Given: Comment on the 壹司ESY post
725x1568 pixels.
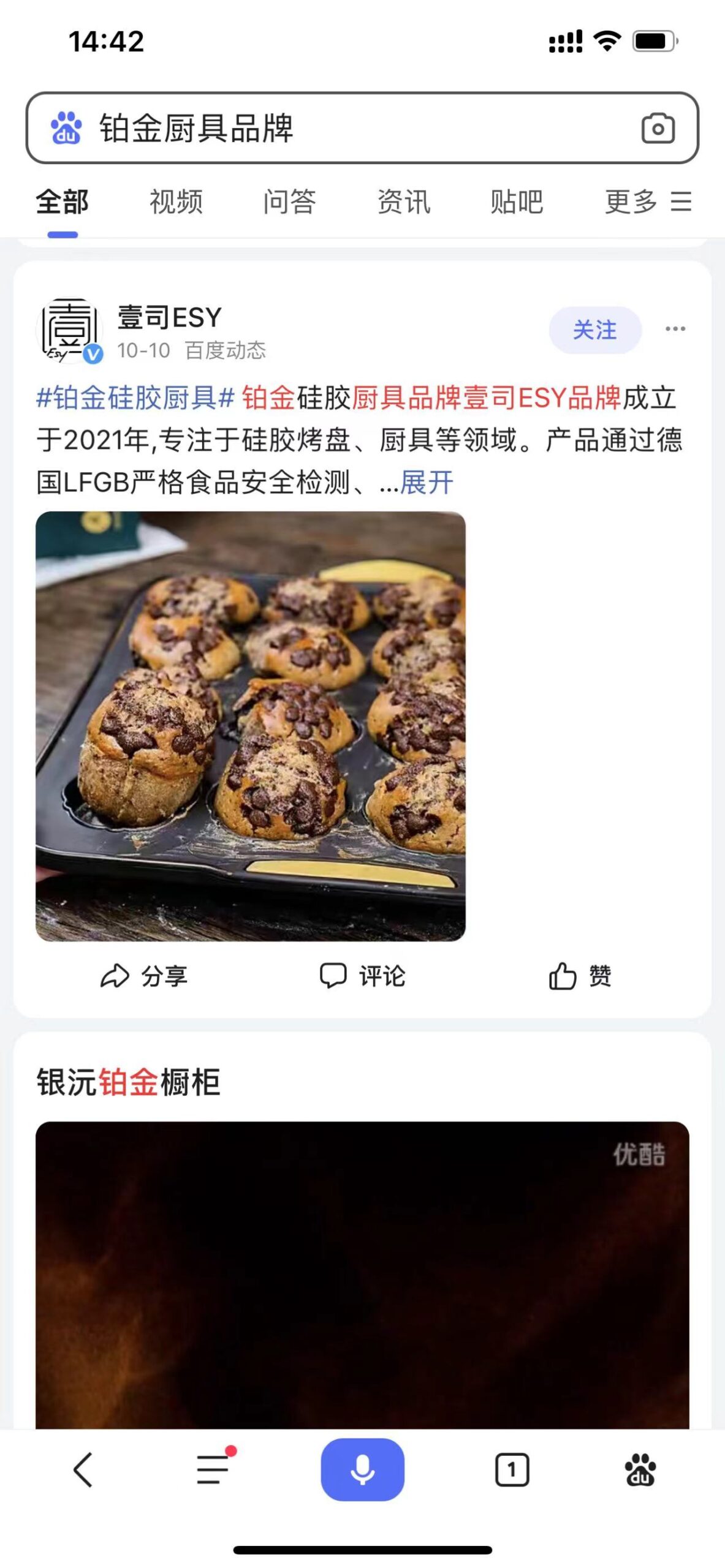Looking at the screenshot, I should tap(363, 976).
